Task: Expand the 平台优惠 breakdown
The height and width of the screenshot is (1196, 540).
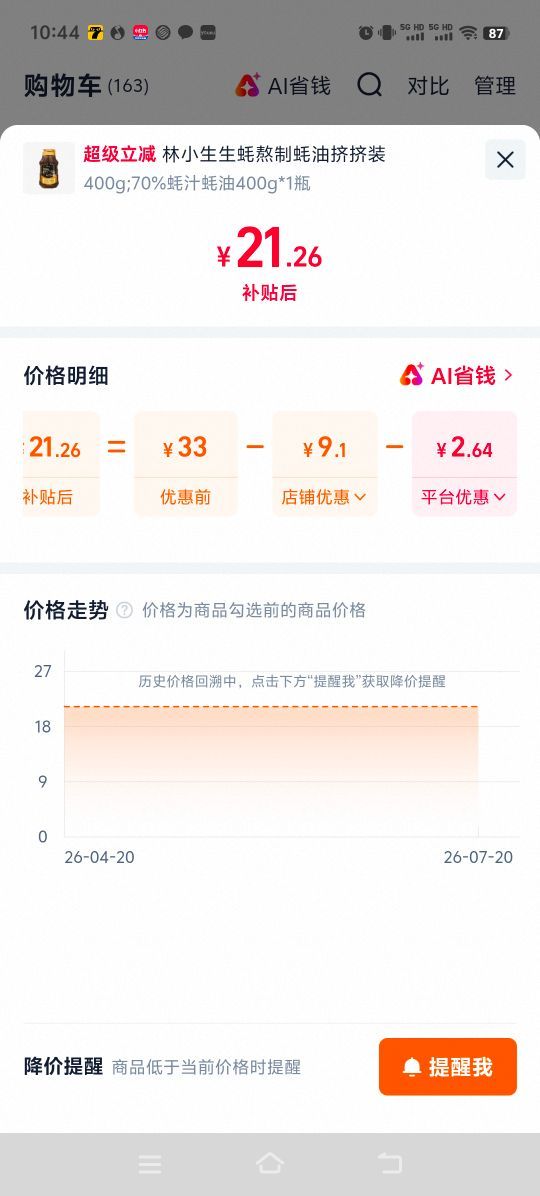Action: [x=464, y=497]
